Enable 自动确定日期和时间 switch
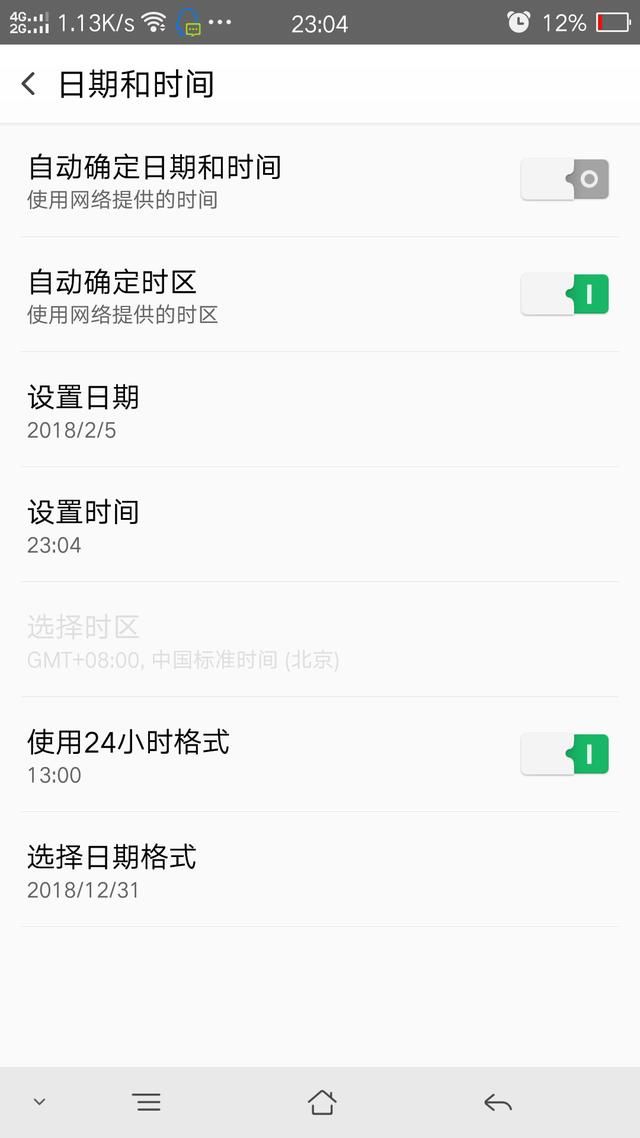Image resolution: width=640 pixels, height=1138 pixels. pos(564,180)
